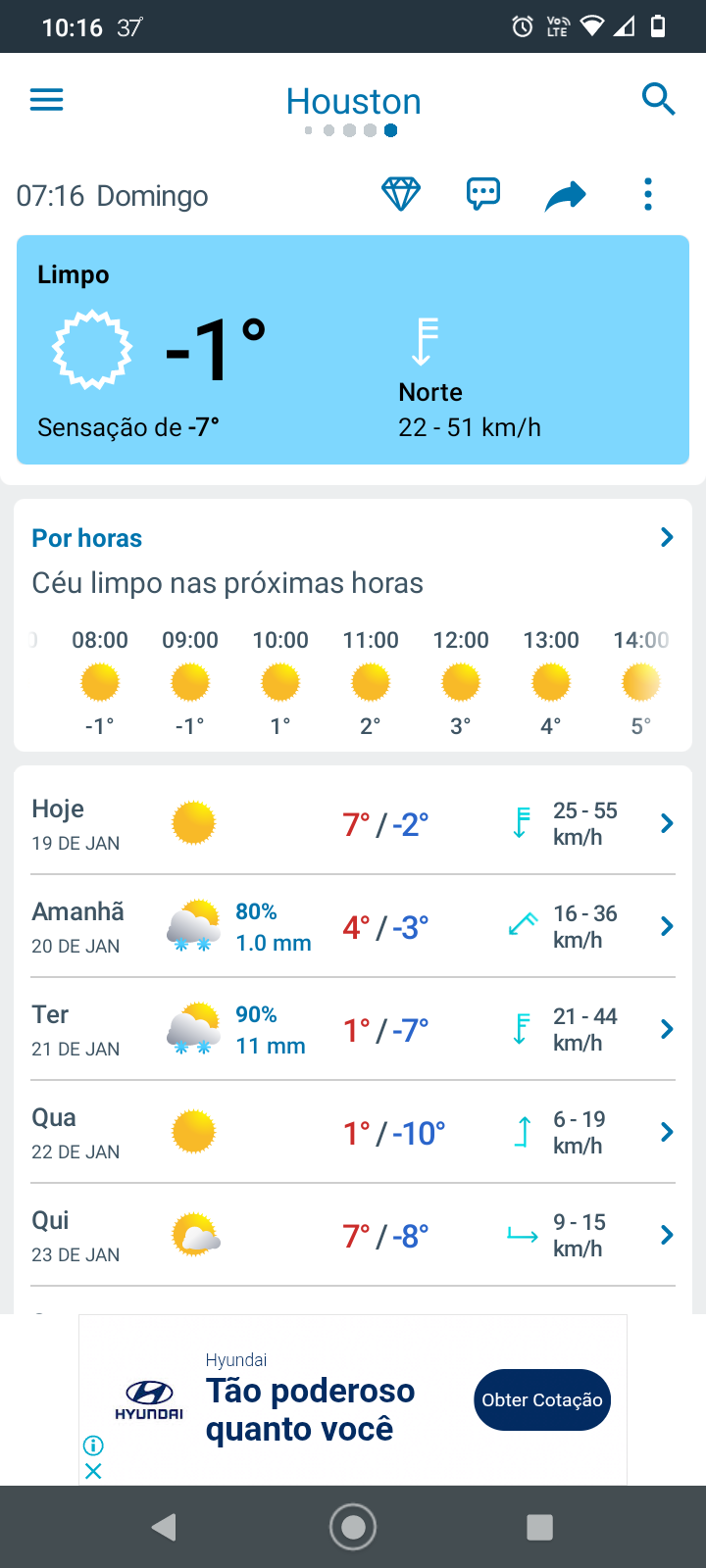The image size is (706, 1568).
Task: Close the Hyundai ad banner
Action: pos(93,1471)
